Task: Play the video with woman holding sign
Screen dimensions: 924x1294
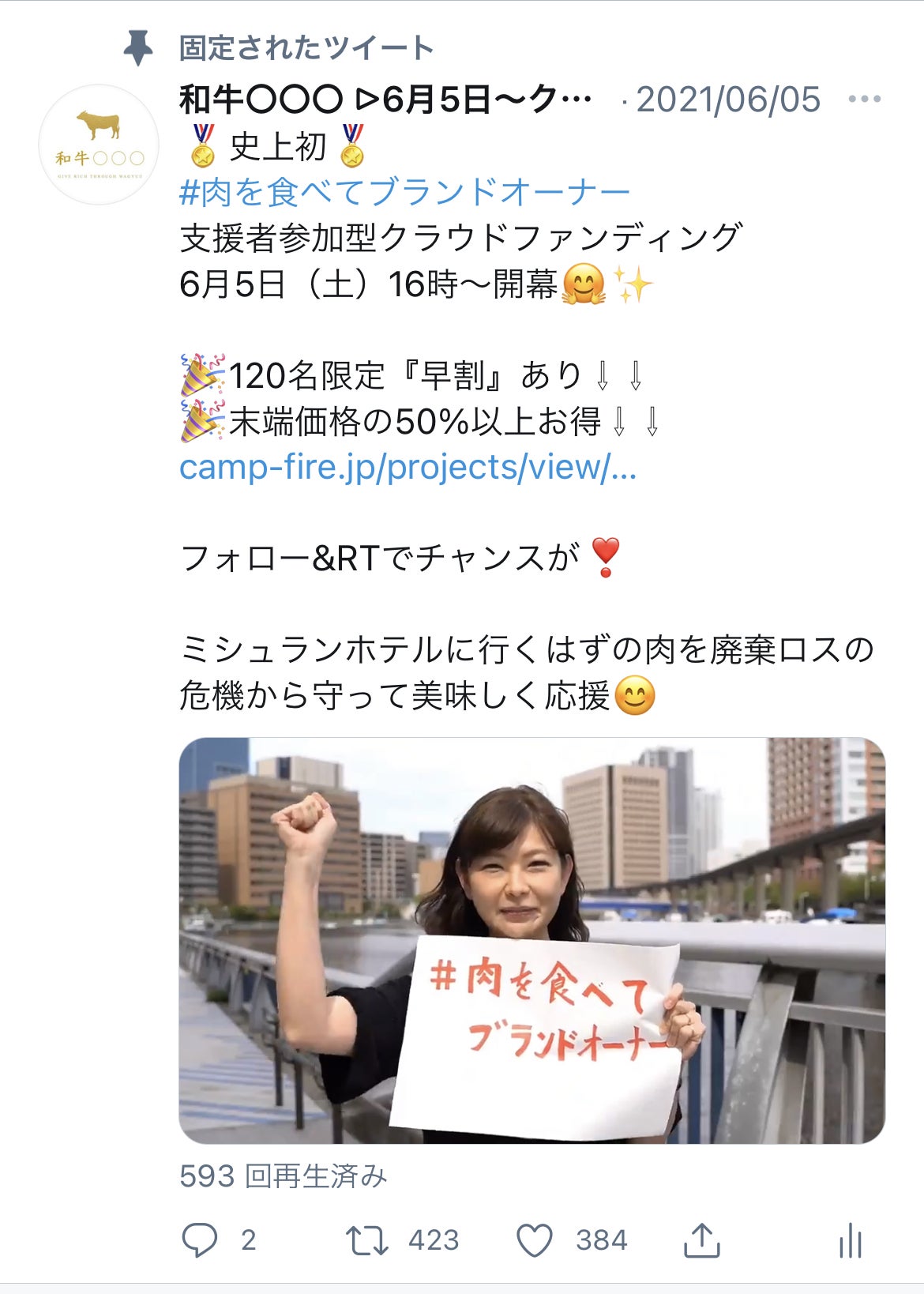Action: tap(531, 940)
